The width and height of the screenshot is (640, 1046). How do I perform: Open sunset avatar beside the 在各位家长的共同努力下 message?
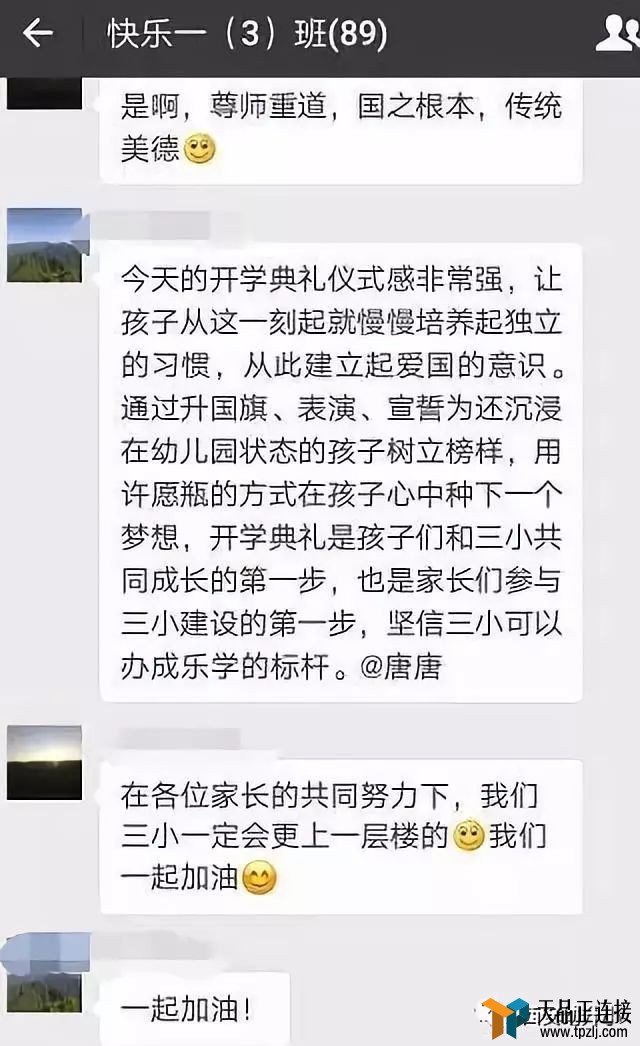(x=44, y=763)
